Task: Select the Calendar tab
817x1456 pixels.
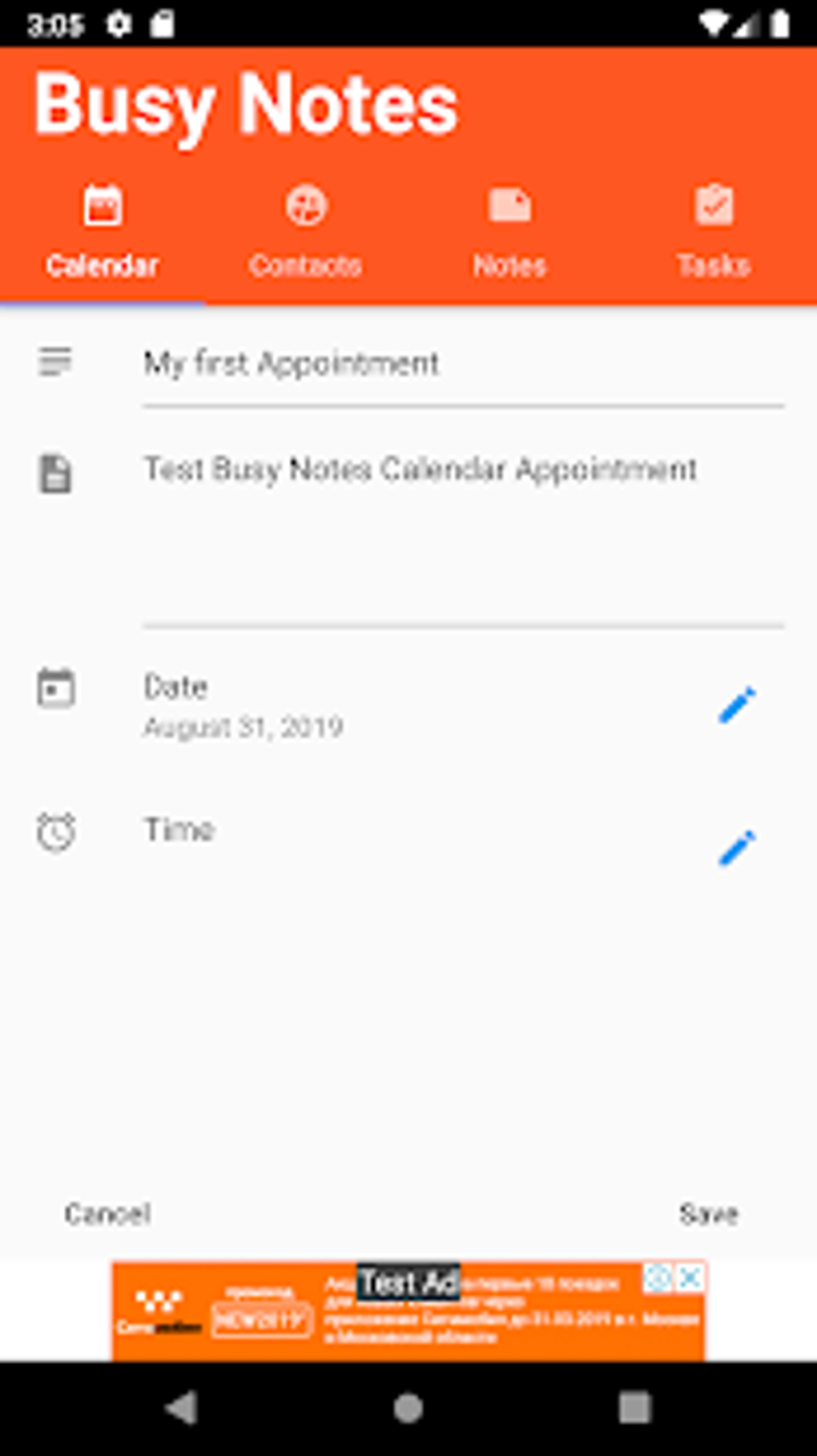Action: coord(102,232)
